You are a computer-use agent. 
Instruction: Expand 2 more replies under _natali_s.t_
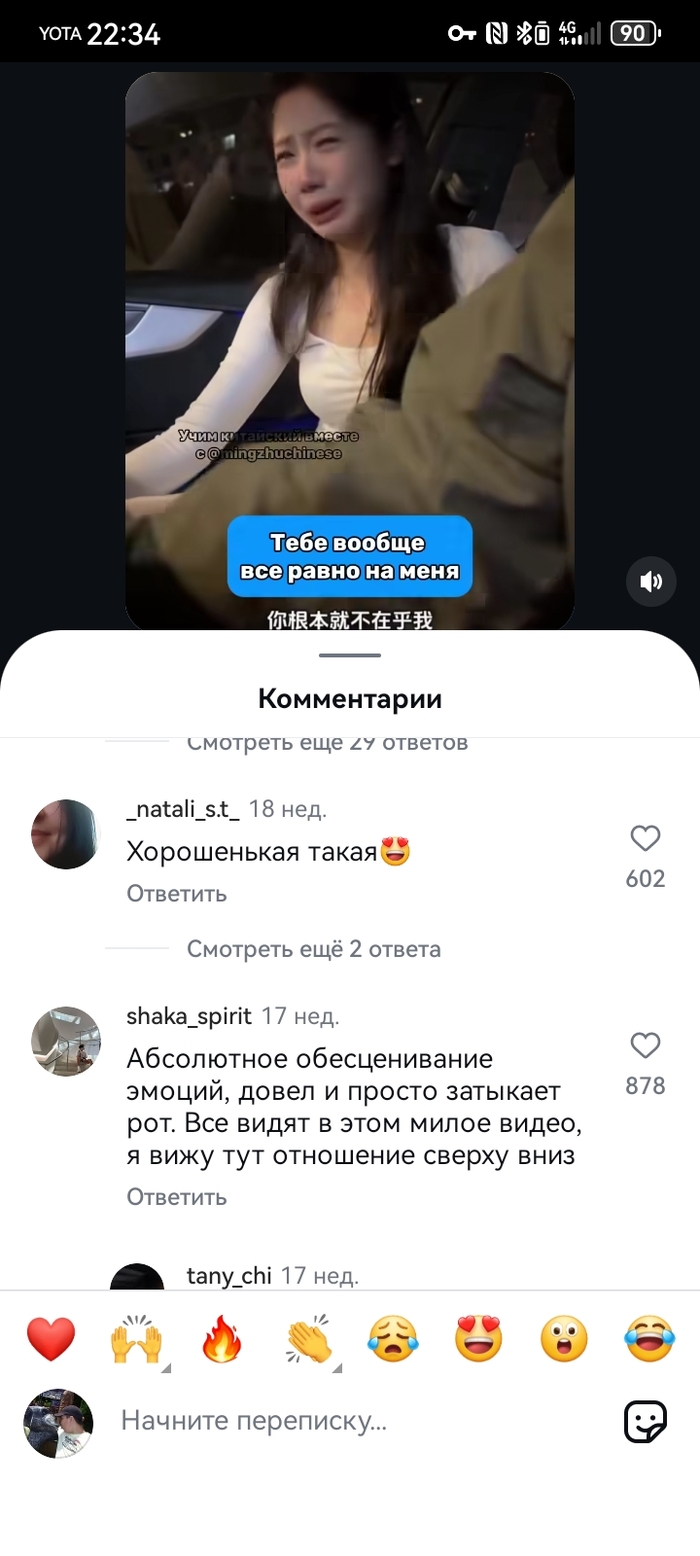[x=313, y=948]
